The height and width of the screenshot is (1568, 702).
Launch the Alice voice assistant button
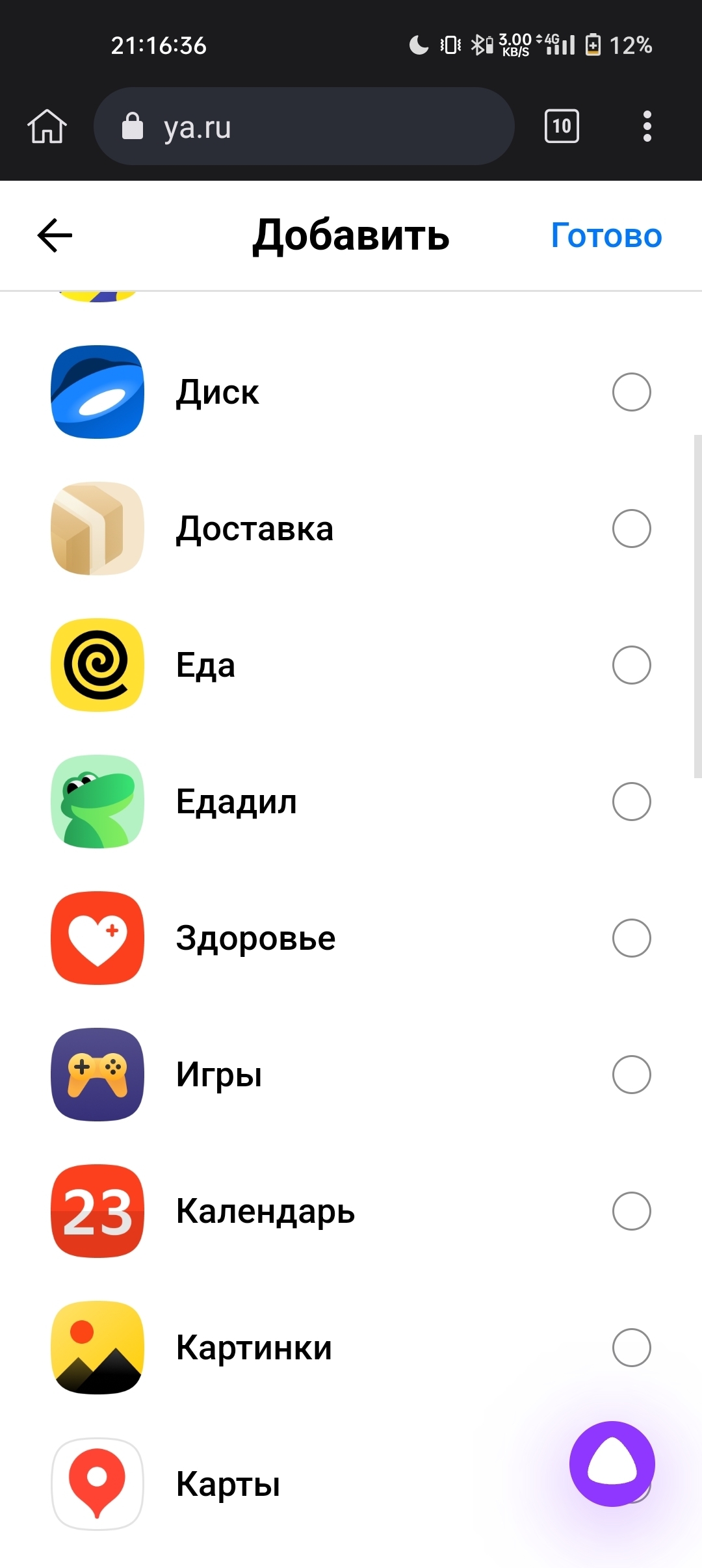point(612,1464)
